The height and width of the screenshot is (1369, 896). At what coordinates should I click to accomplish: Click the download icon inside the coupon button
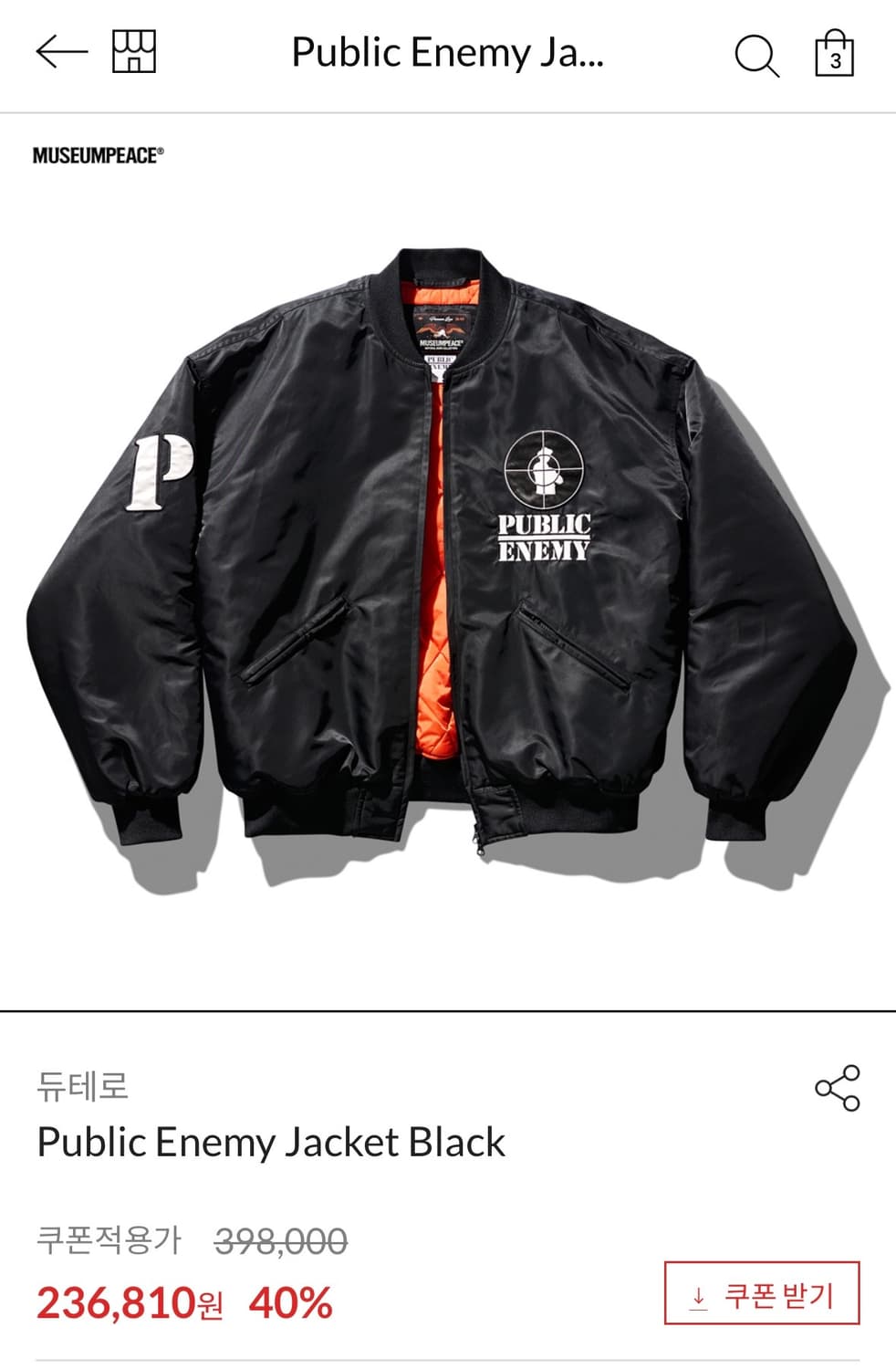click(700, 1294)
